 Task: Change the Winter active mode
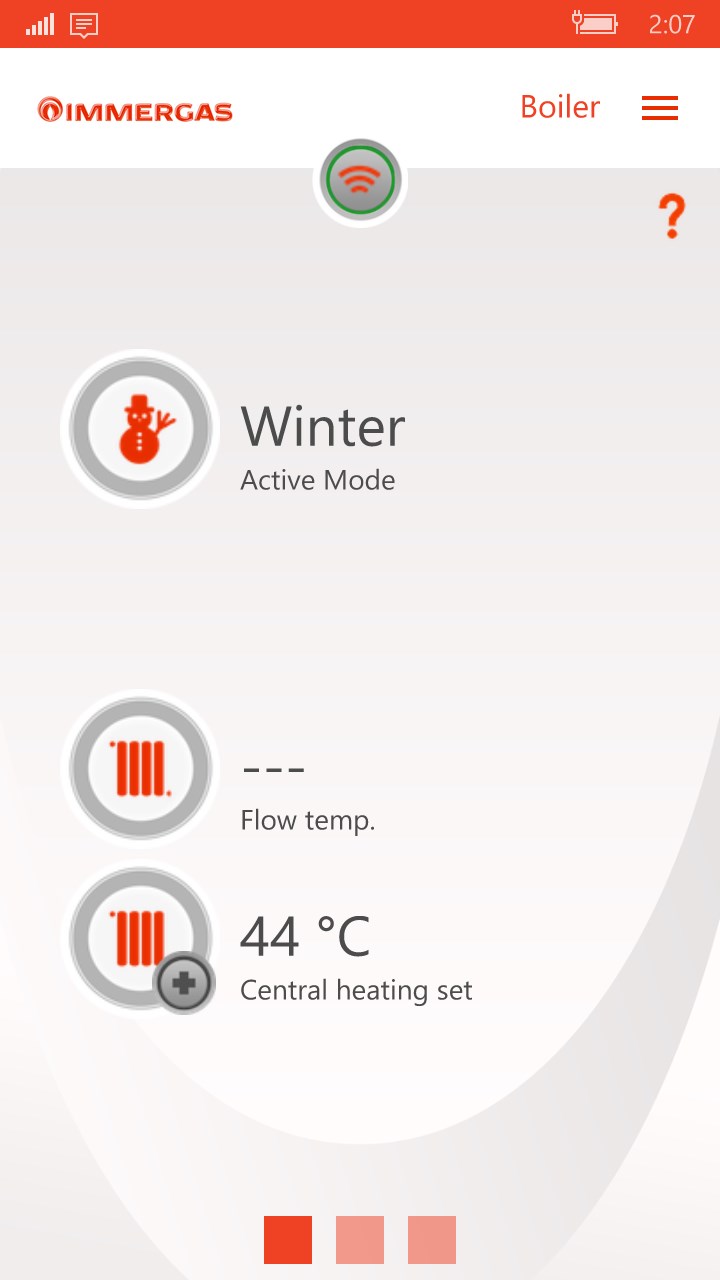coord(140,428)
